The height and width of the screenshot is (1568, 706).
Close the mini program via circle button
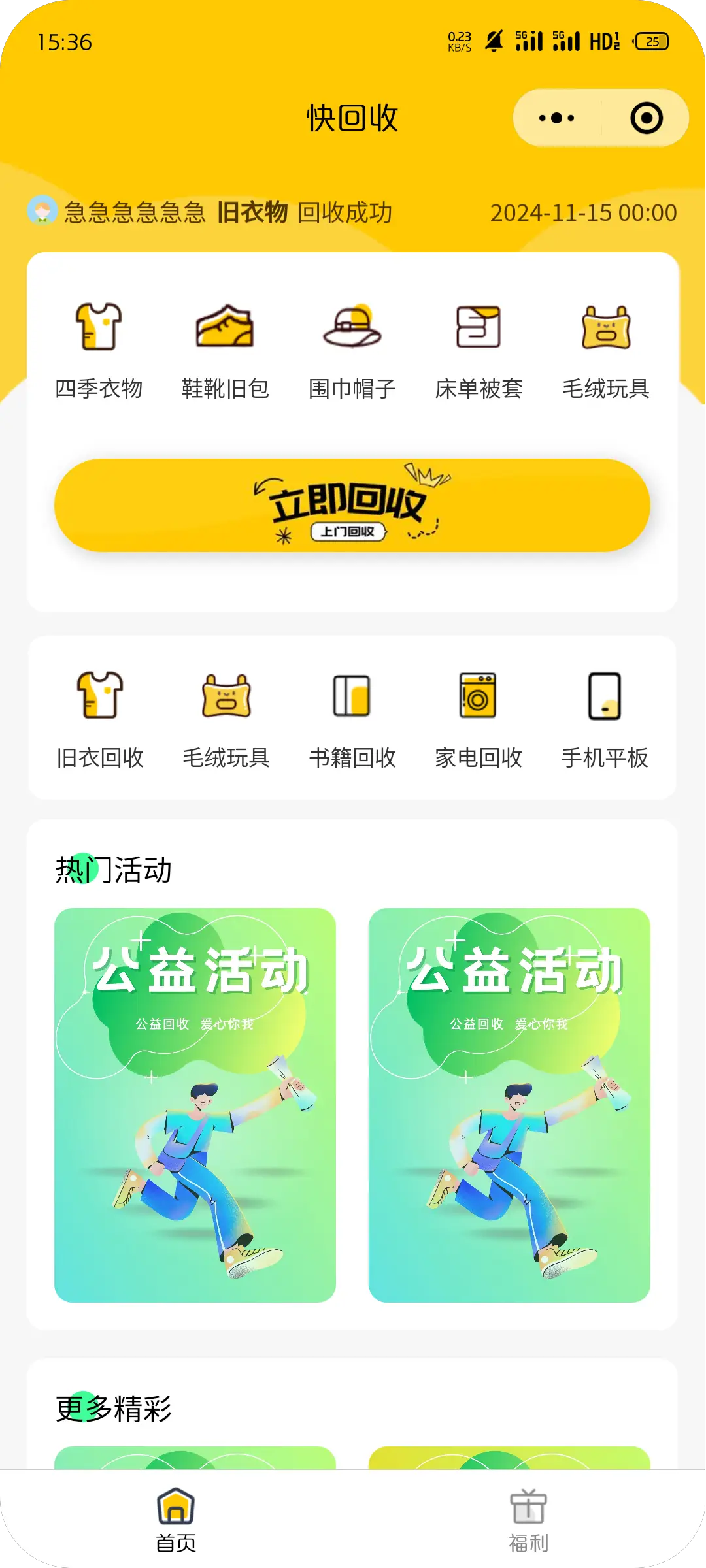click(x=646, y=118)
